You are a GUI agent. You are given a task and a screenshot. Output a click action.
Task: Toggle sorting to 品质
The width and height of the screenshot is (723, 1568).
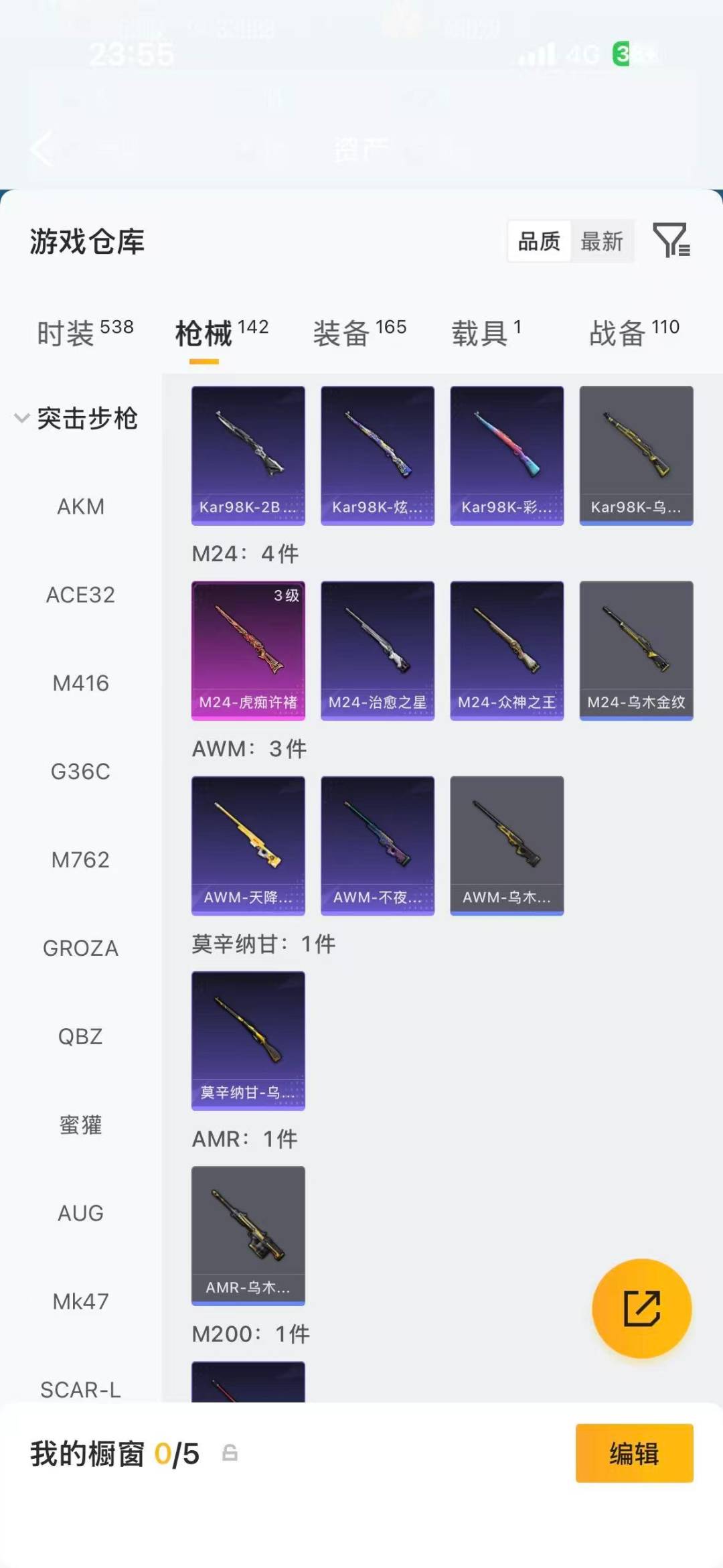[x=540, y=241]
